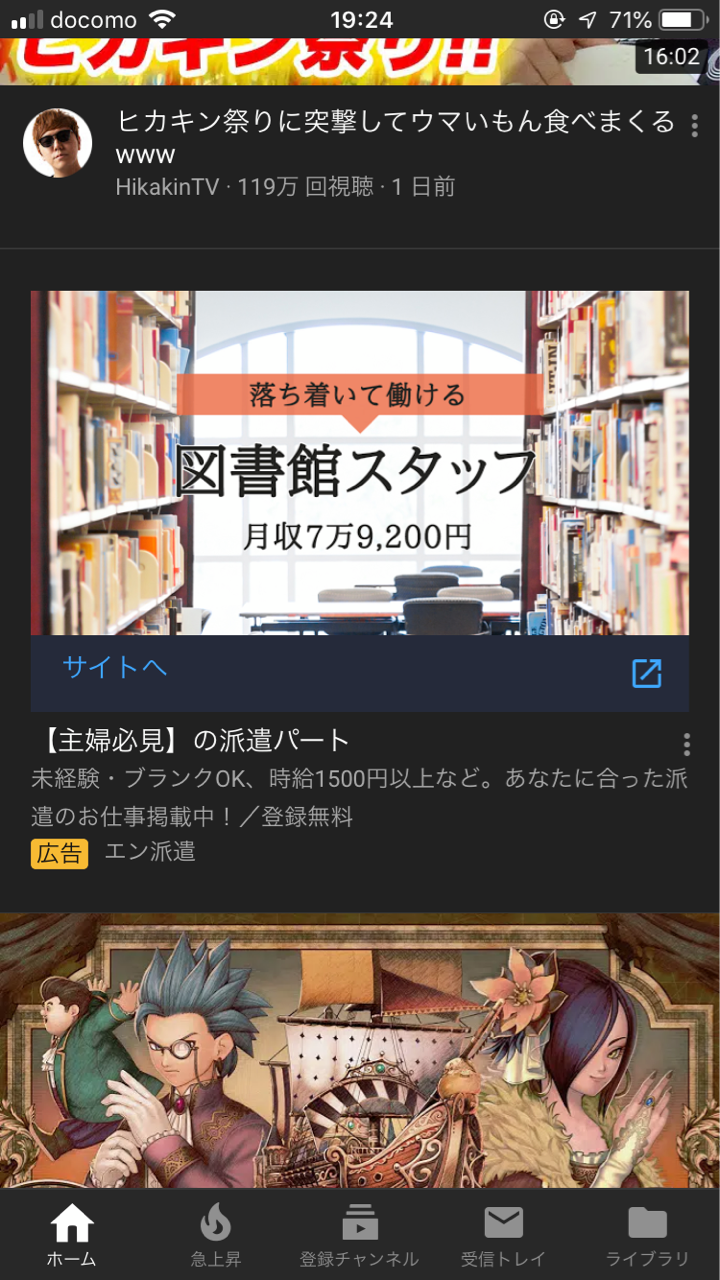Go to the 受信トレイ tab

[504, 1235]
